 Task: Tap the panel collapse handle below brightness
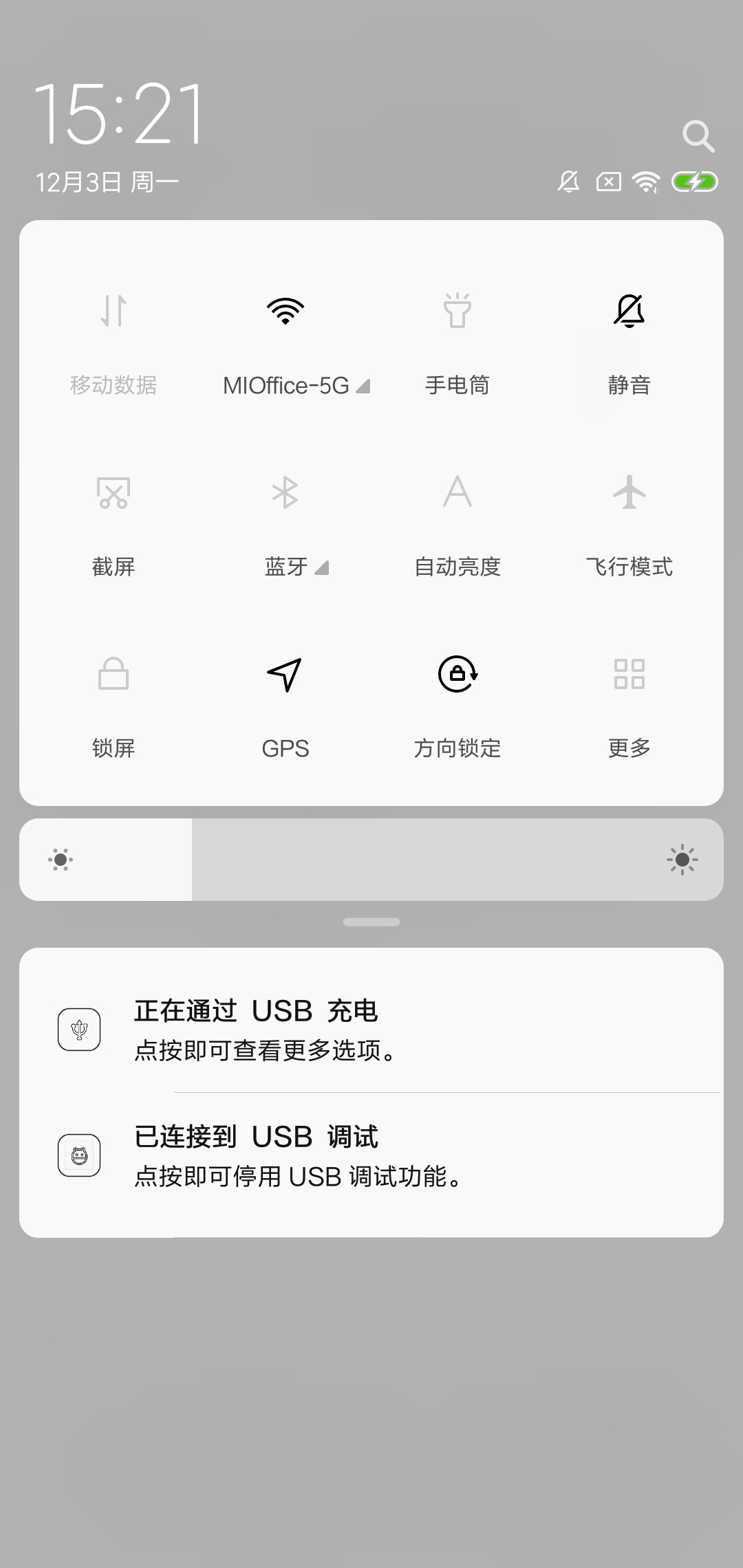pos(371,922)
